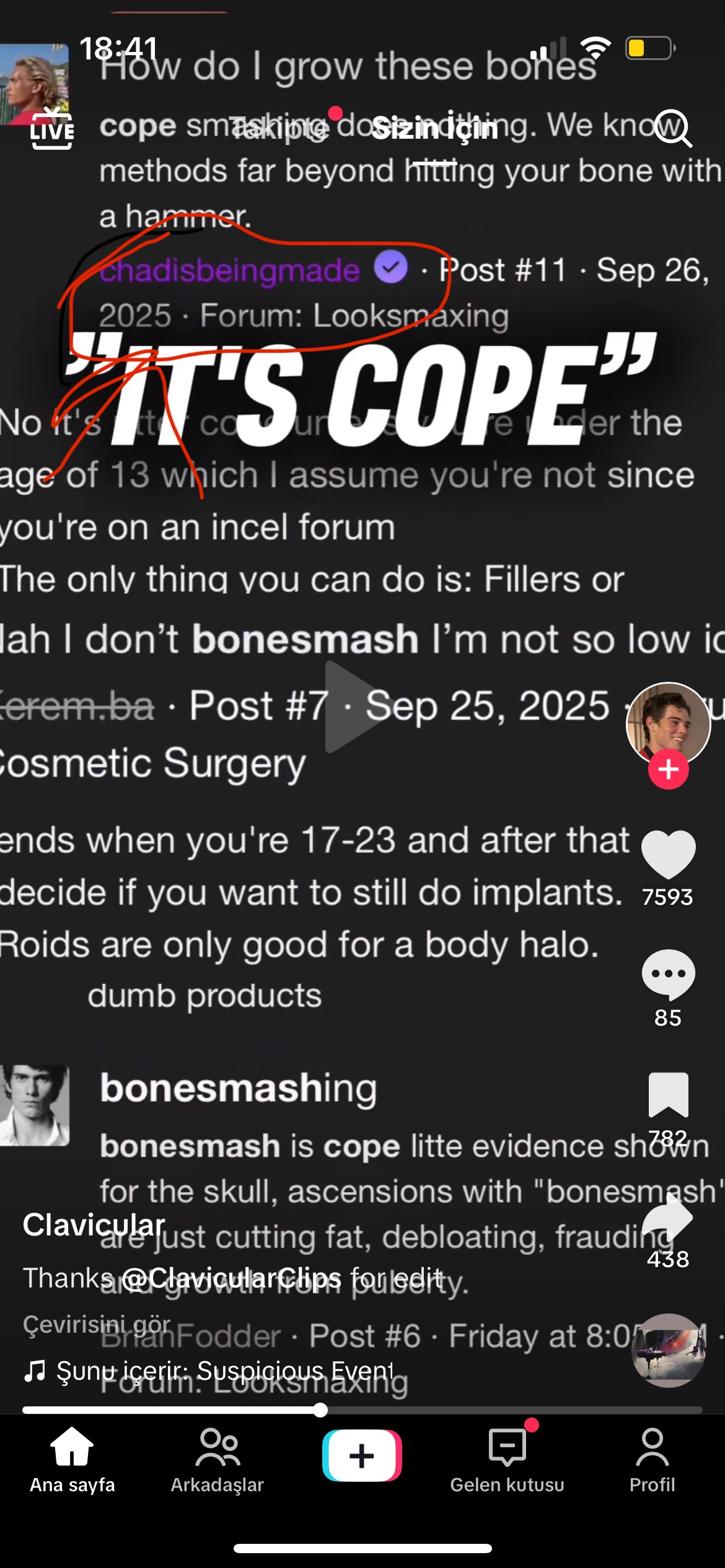Bookmark this video to favorites
The width and height of the screenshot is (725, 1568).
pyautogui.click(x=668, y=1095)
